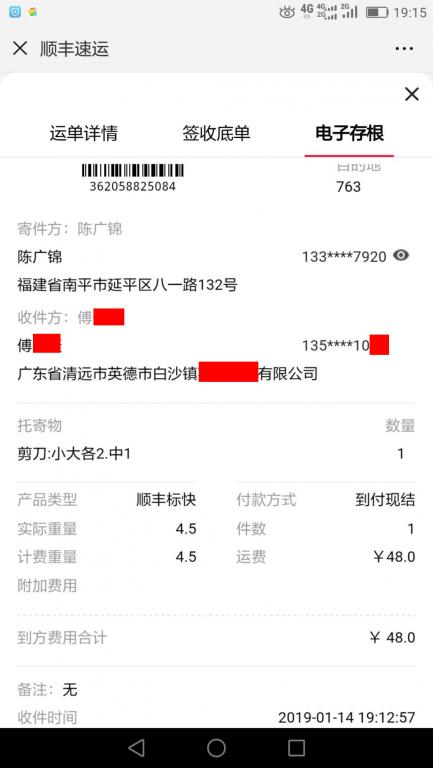This screenshot has height=768, width=433.
Task: Switch to the 运单详情 tab
Action: click(84, 133)
